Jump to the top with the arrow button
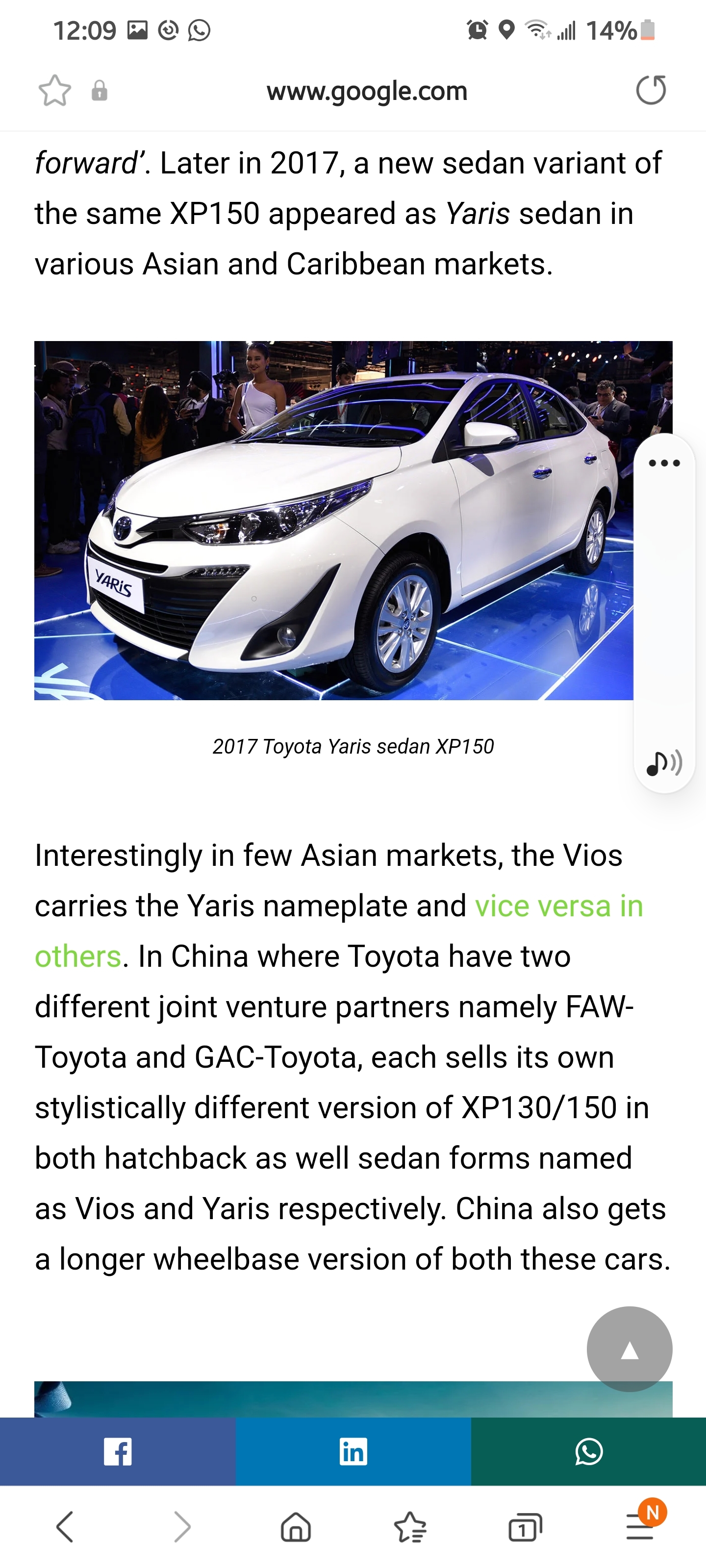Image resolution: width=706 pixels, height=1568 pixels. [629, 1348]
